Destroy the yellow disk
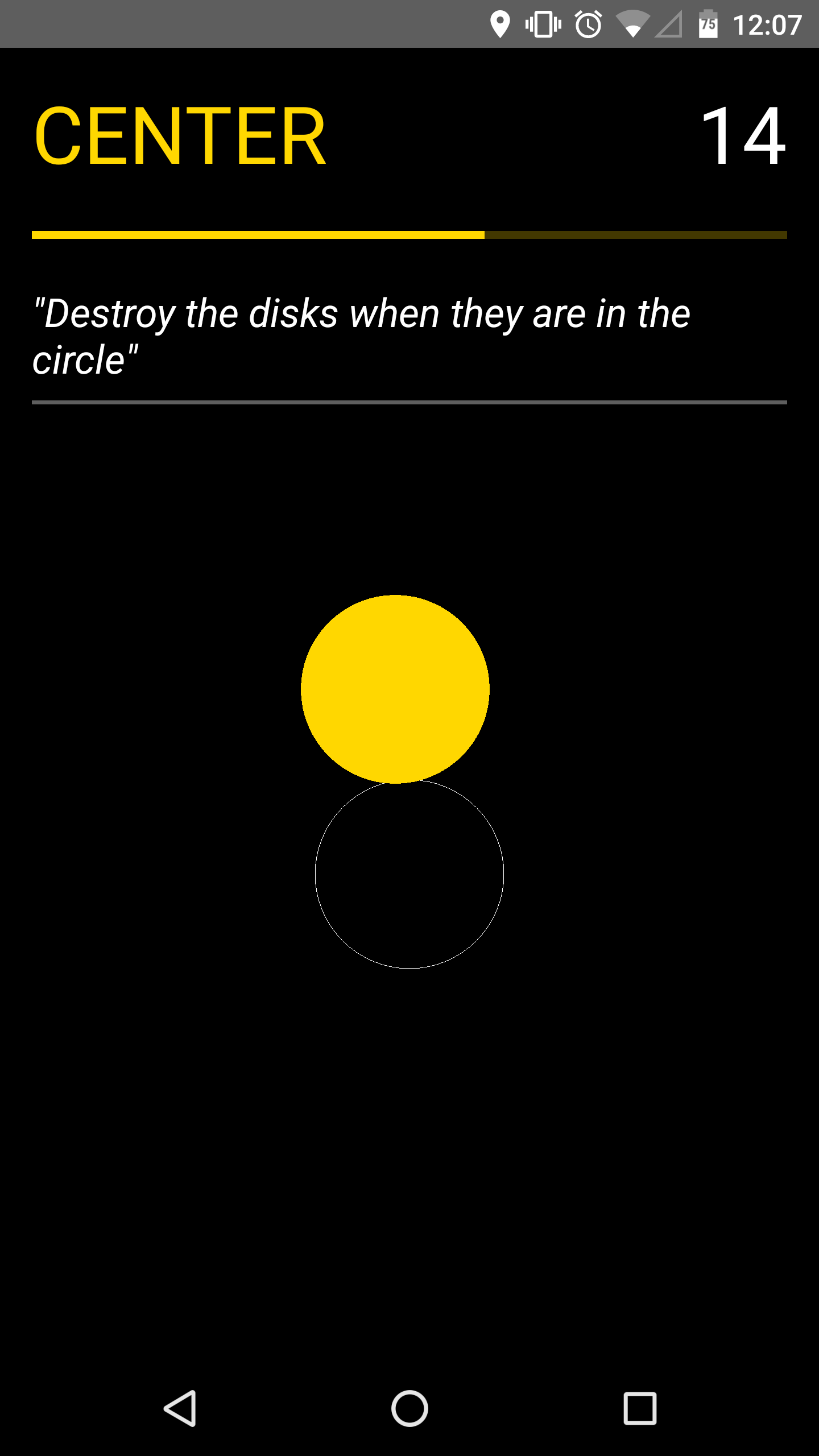Screen dimensions: 819x1456 tap(395, 689)
